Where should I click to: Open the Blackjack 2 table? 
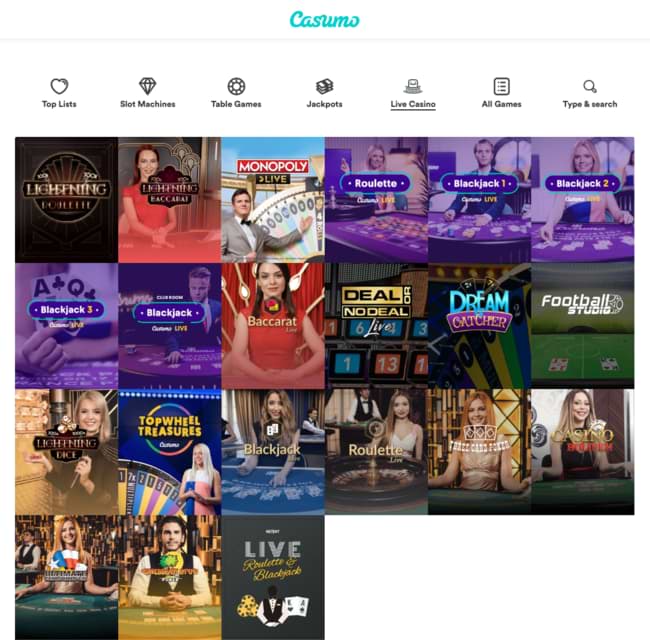coord(582,199)
